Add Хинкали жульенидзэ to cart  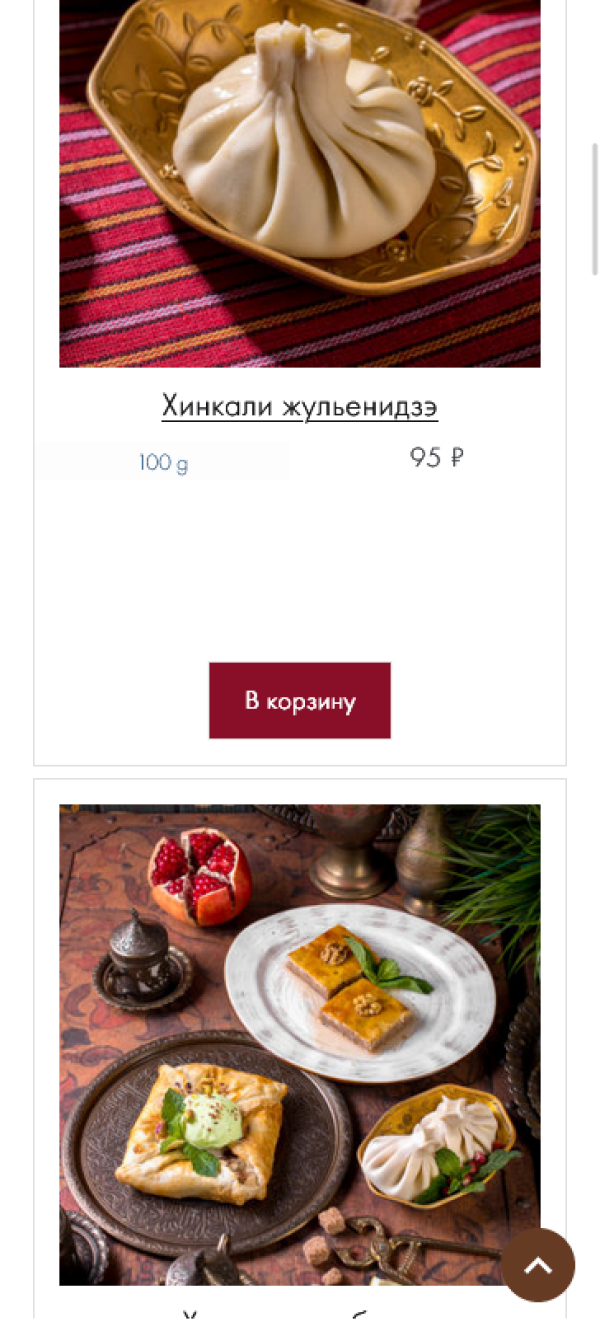coord(299,700)
